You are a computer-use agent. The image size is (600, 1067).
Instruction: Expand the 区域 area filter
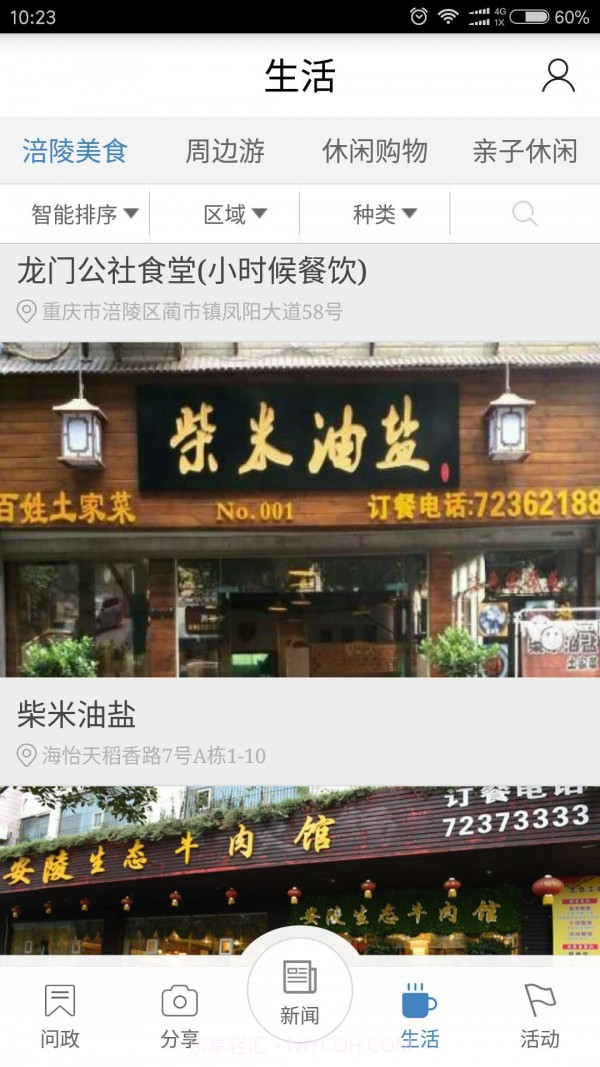235,214
